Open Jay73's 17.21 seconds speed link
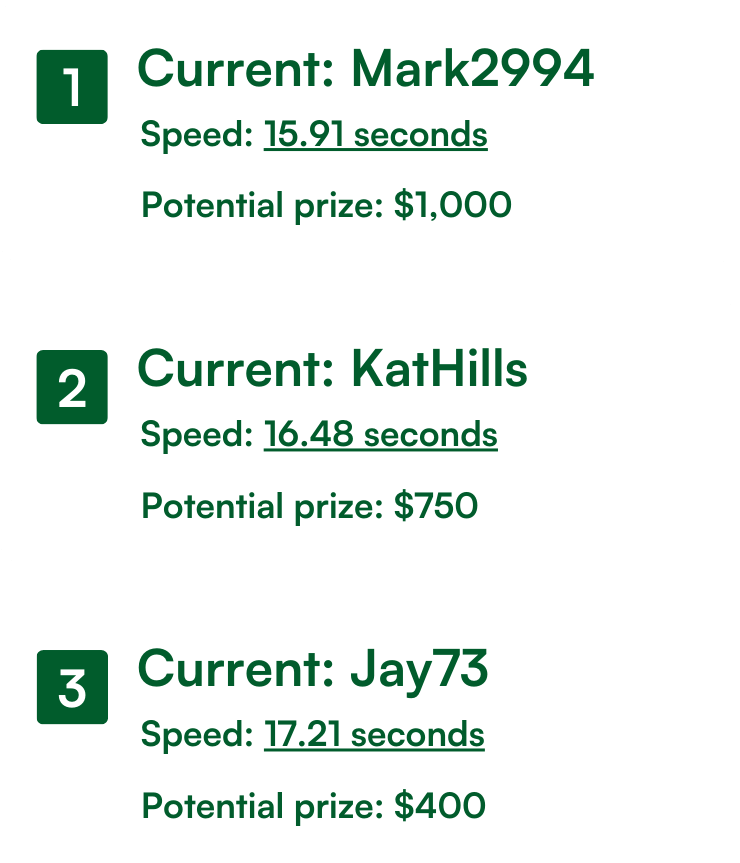 click(374, 735)
